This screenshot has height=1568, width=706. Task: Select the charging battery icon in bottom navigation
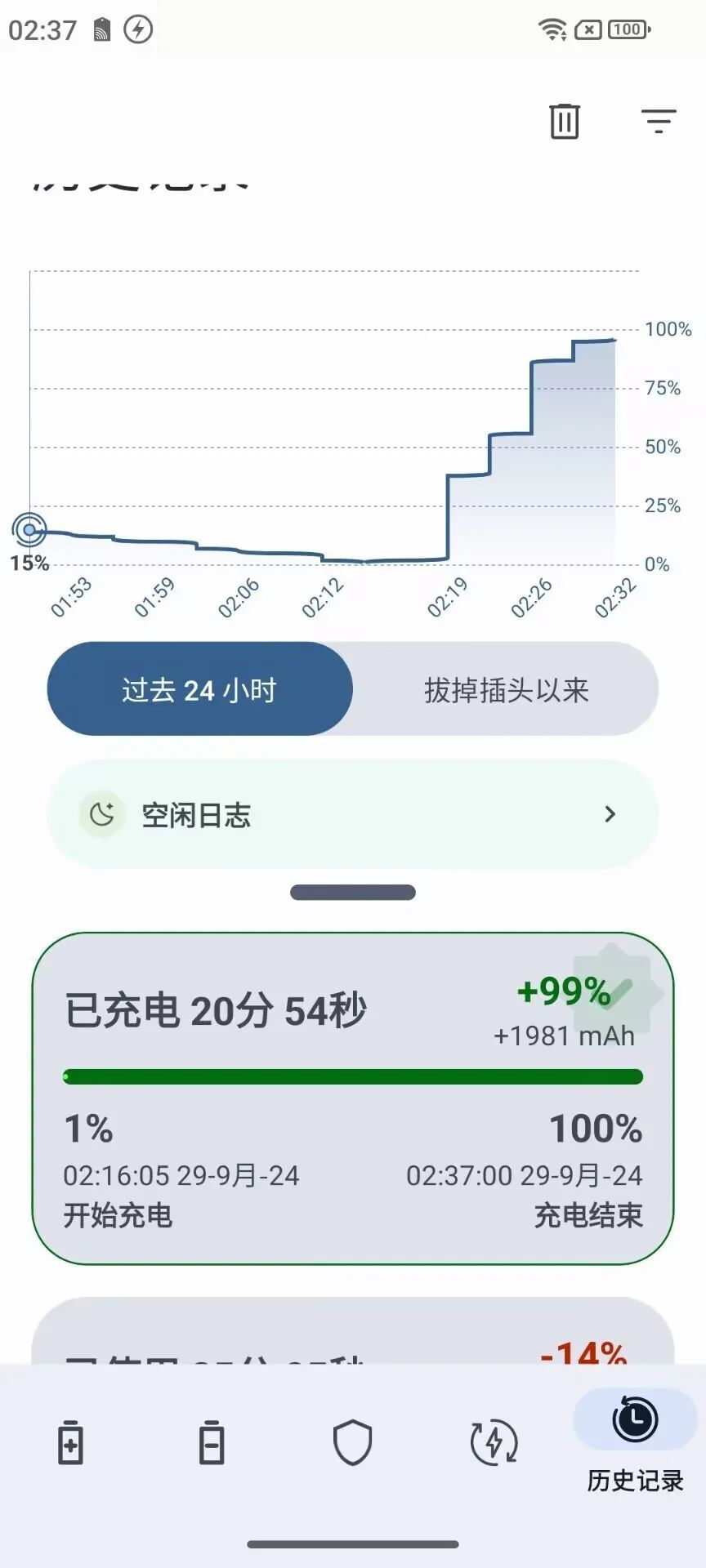pyautogui.click(x=70, y=1442)
